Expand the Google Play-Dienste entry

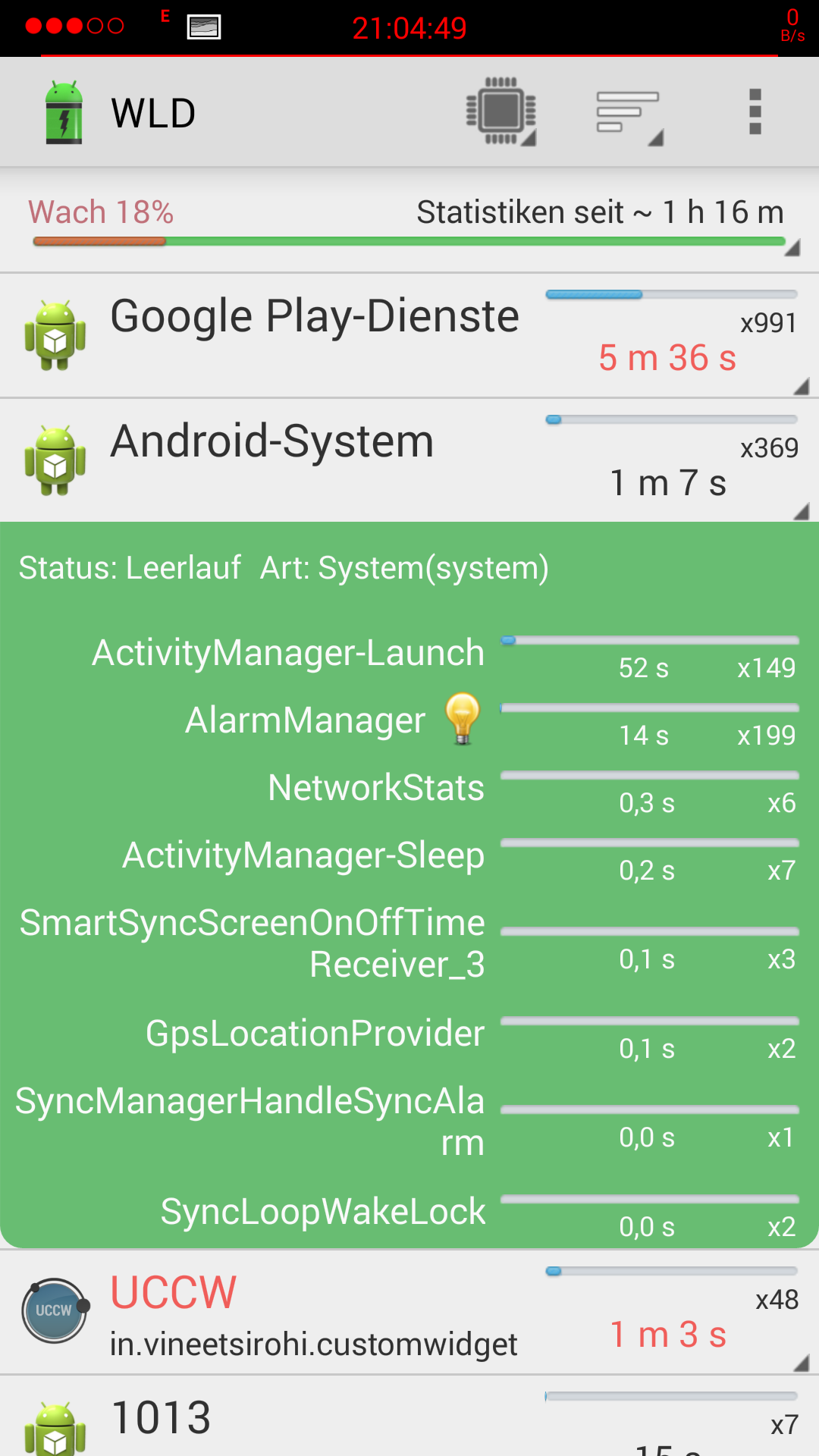click(x=409, y=335)
